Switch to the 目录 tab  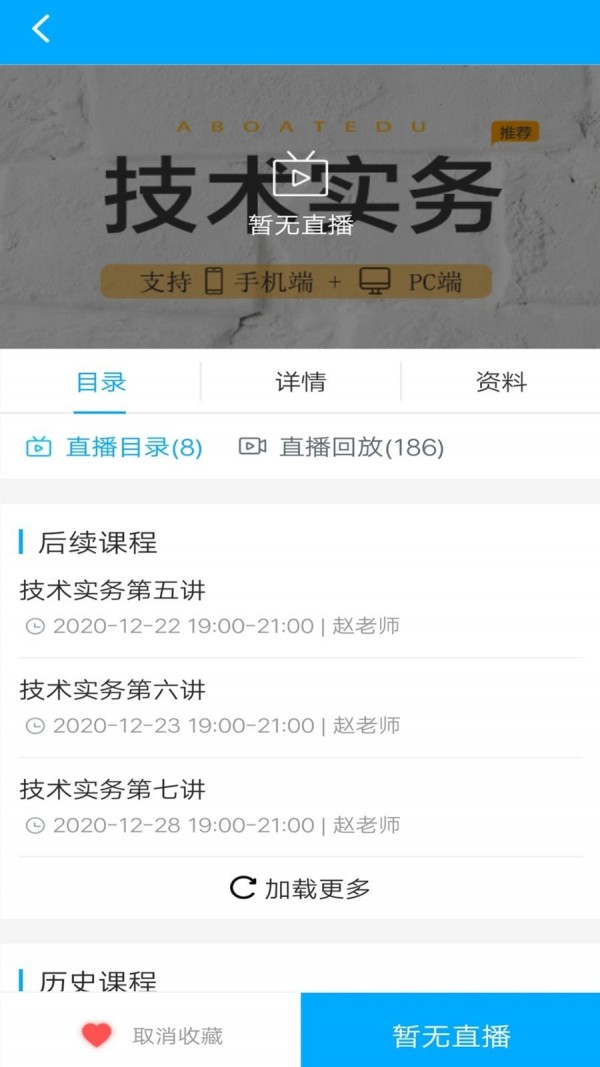[100, 382]
